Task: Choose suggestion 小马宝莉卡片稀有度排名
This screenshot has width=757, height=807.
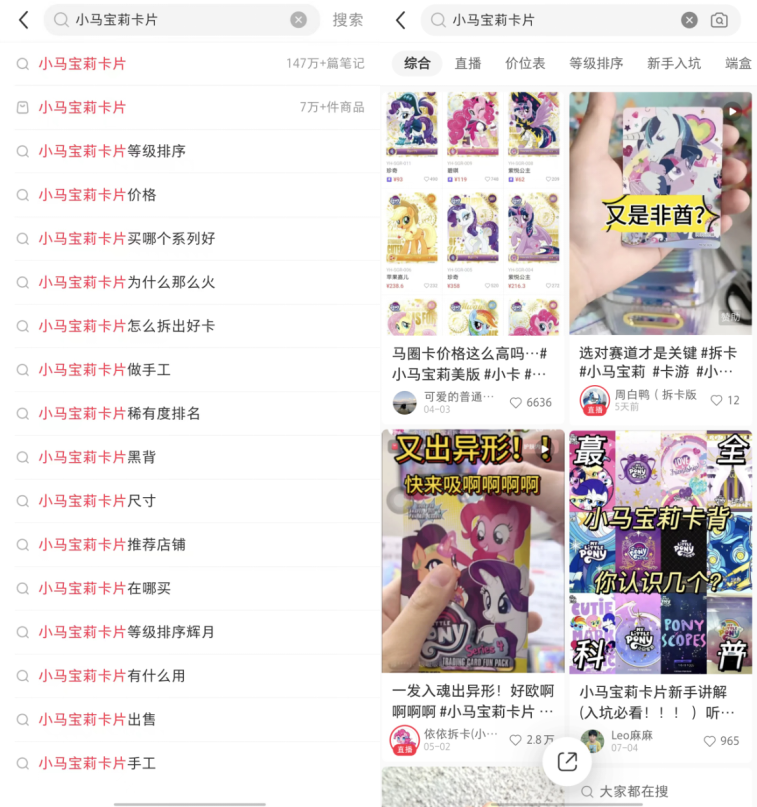Action: pyautogui.click(x=120, y=413)
